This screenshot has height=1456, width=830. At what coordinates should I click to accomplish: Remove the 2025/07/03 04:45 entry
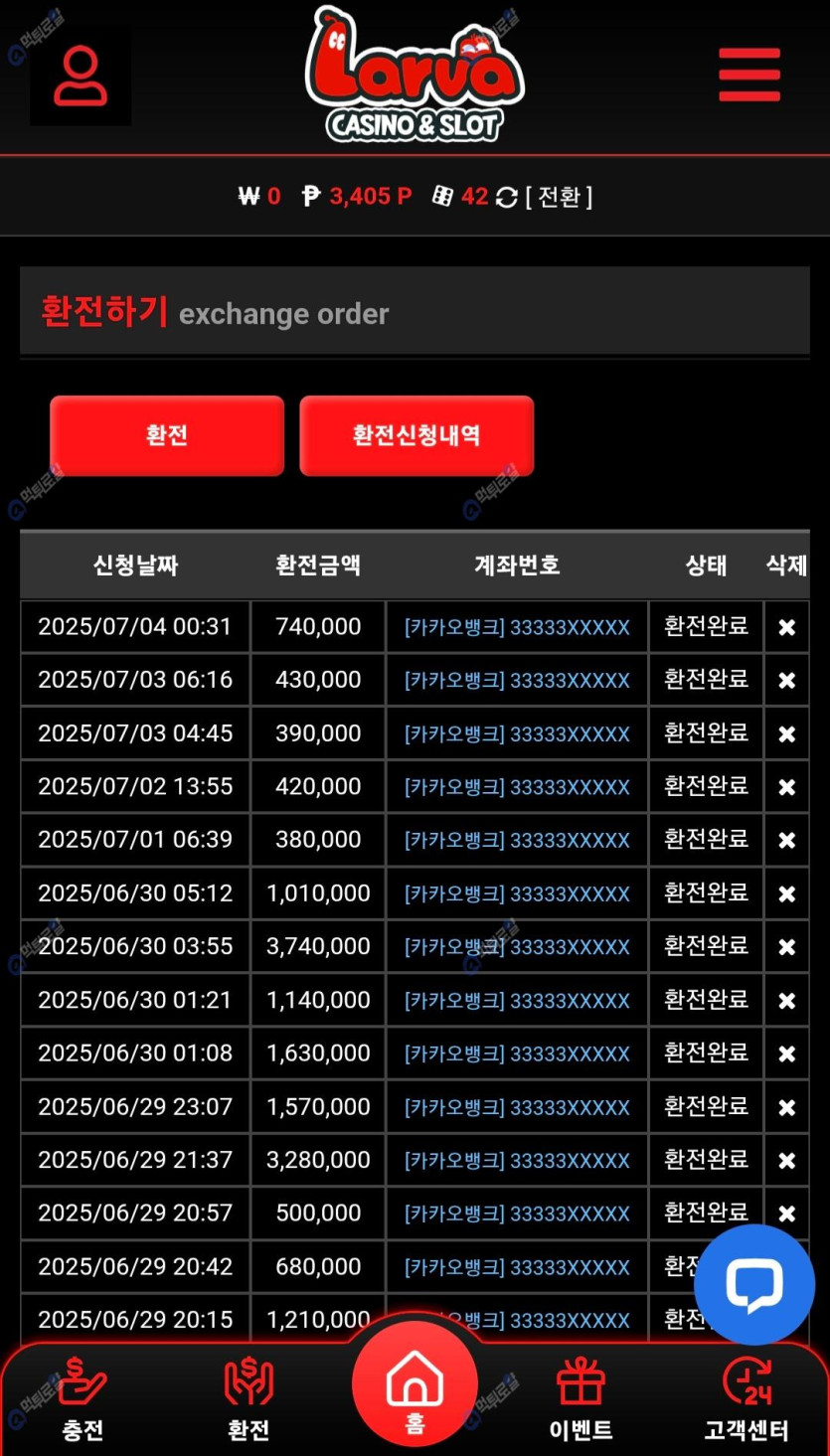pyautogui.click(x=786, y=734)
